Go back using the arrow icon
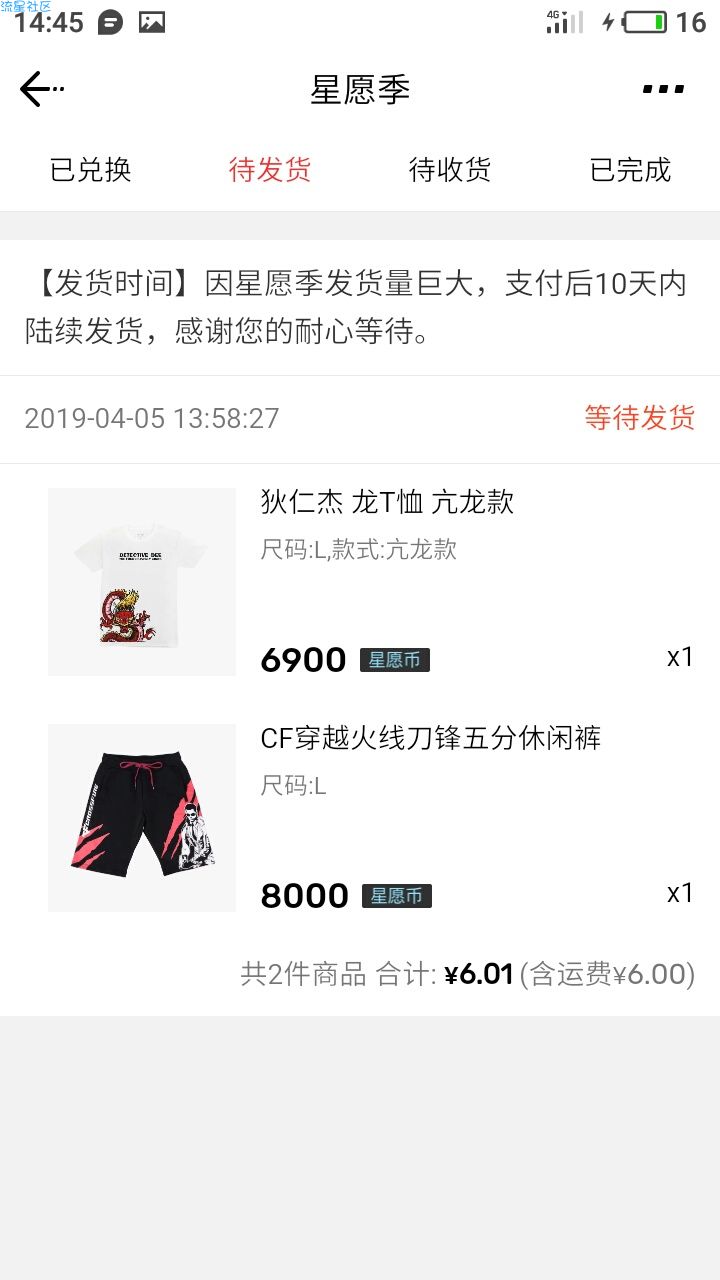Image resolution: width=720 pixels, height=1280 pixels. 41,90
